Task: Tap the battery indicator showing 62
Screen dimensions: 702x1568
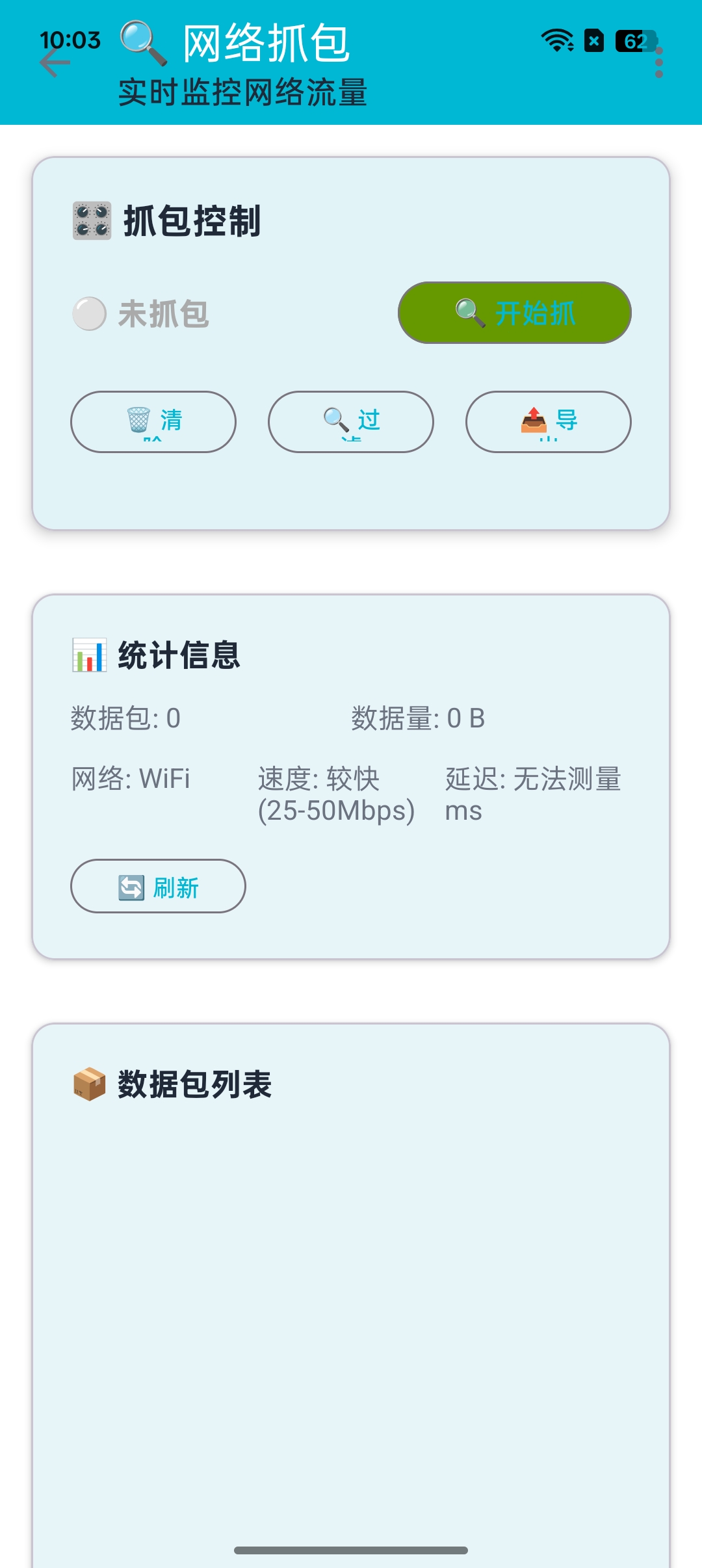Action: point(632,42)
